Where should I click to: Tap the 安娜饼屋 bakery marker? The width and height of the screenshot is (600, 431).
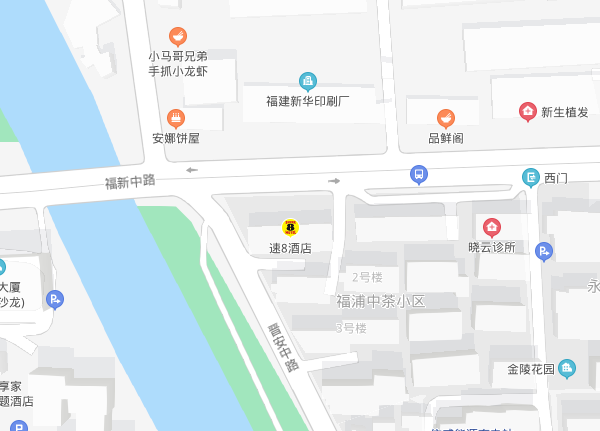tap(176, 118)
